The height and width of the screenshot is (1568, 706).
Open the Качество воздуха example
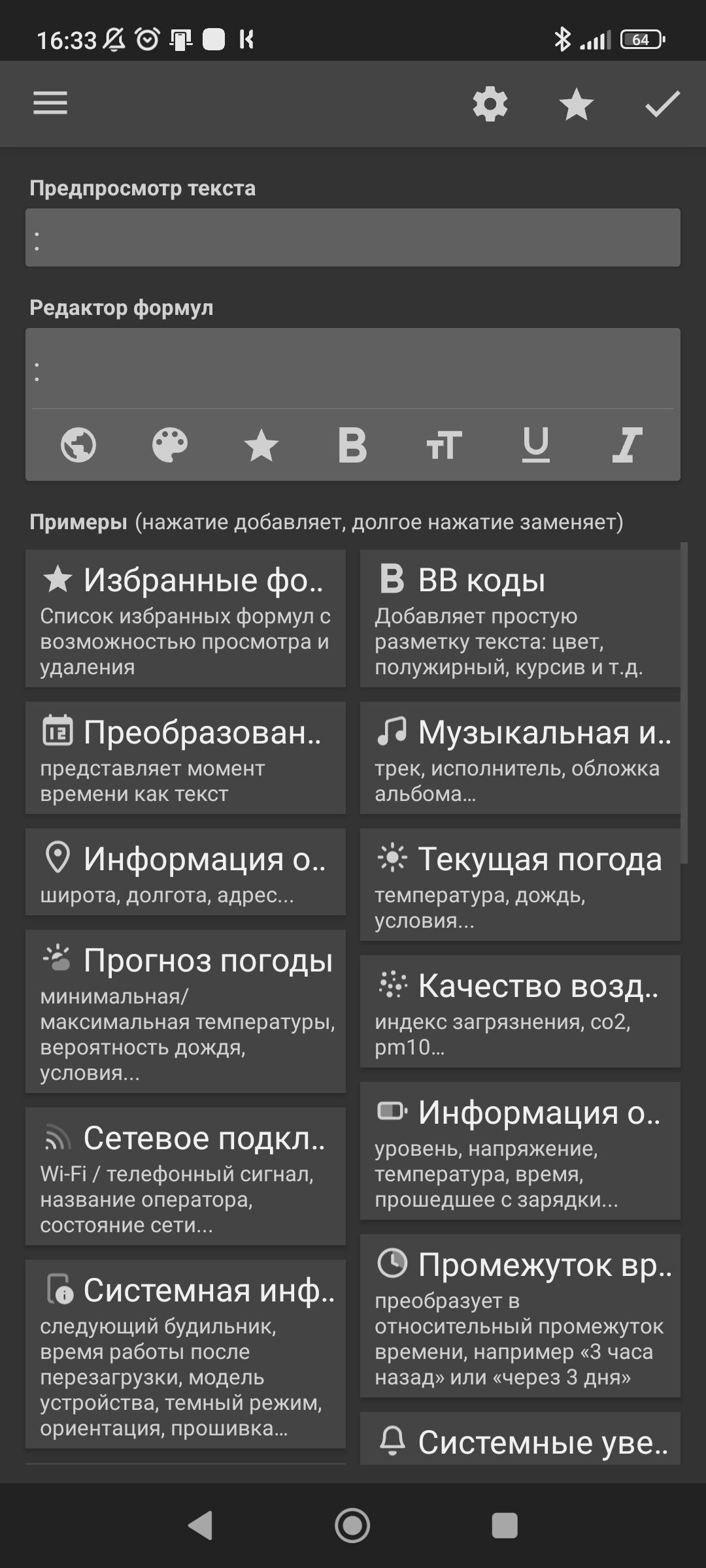[x=520, y=1011]
